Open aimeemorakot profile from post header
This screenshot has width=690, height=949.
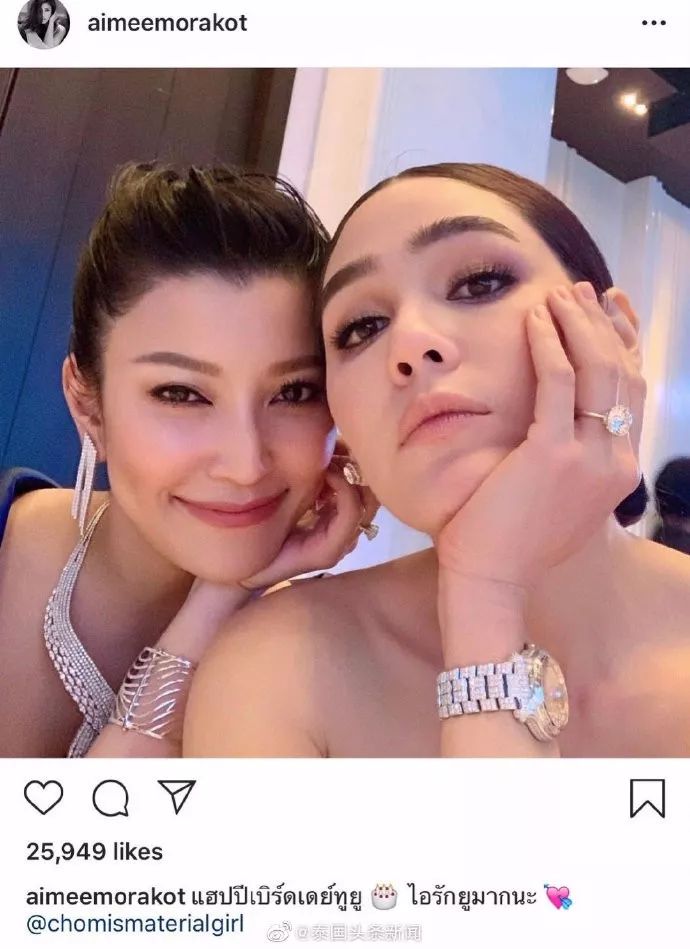(x=167, y=22)
